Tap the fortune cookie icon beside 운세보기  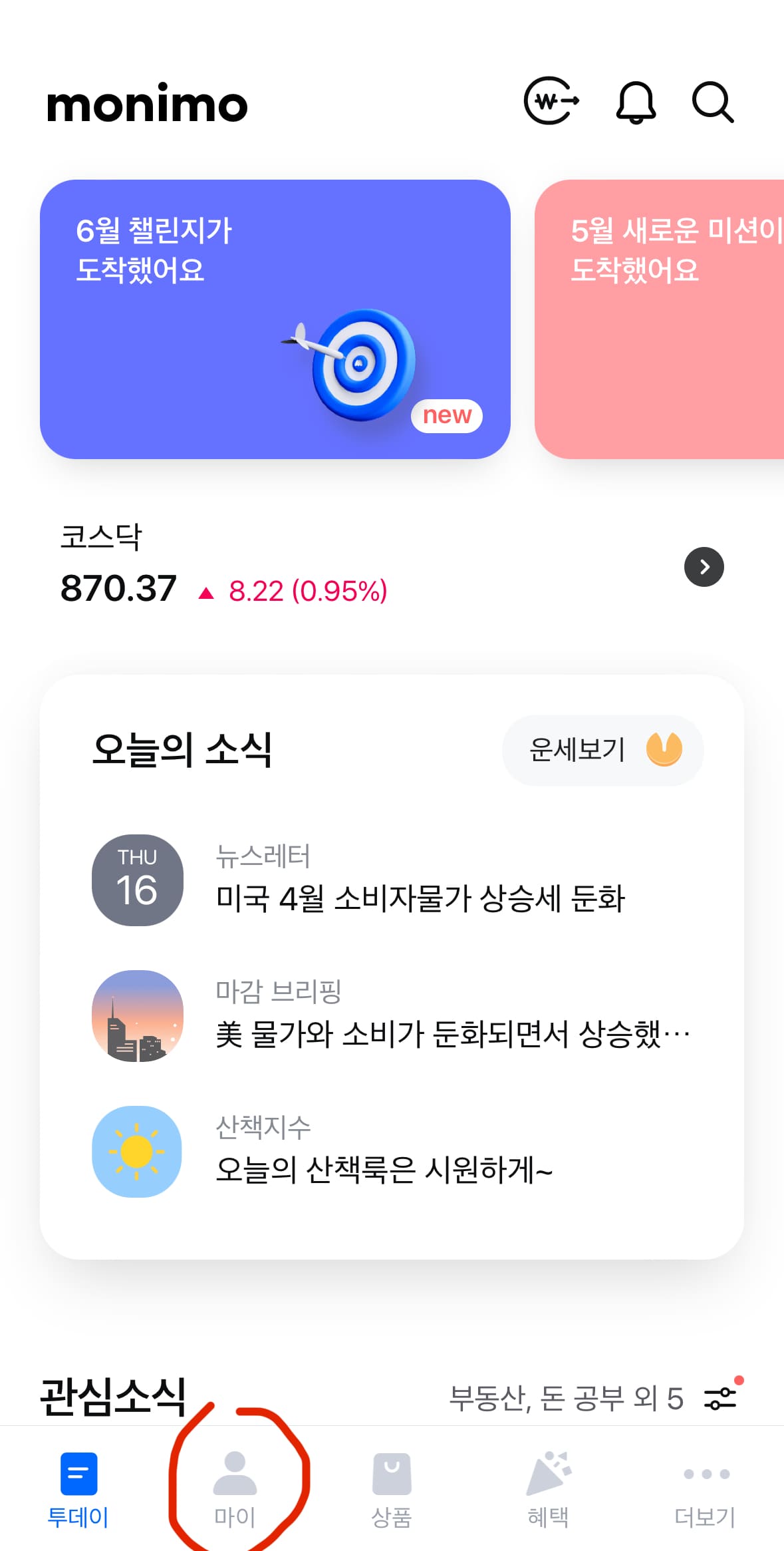click(664, 751)
